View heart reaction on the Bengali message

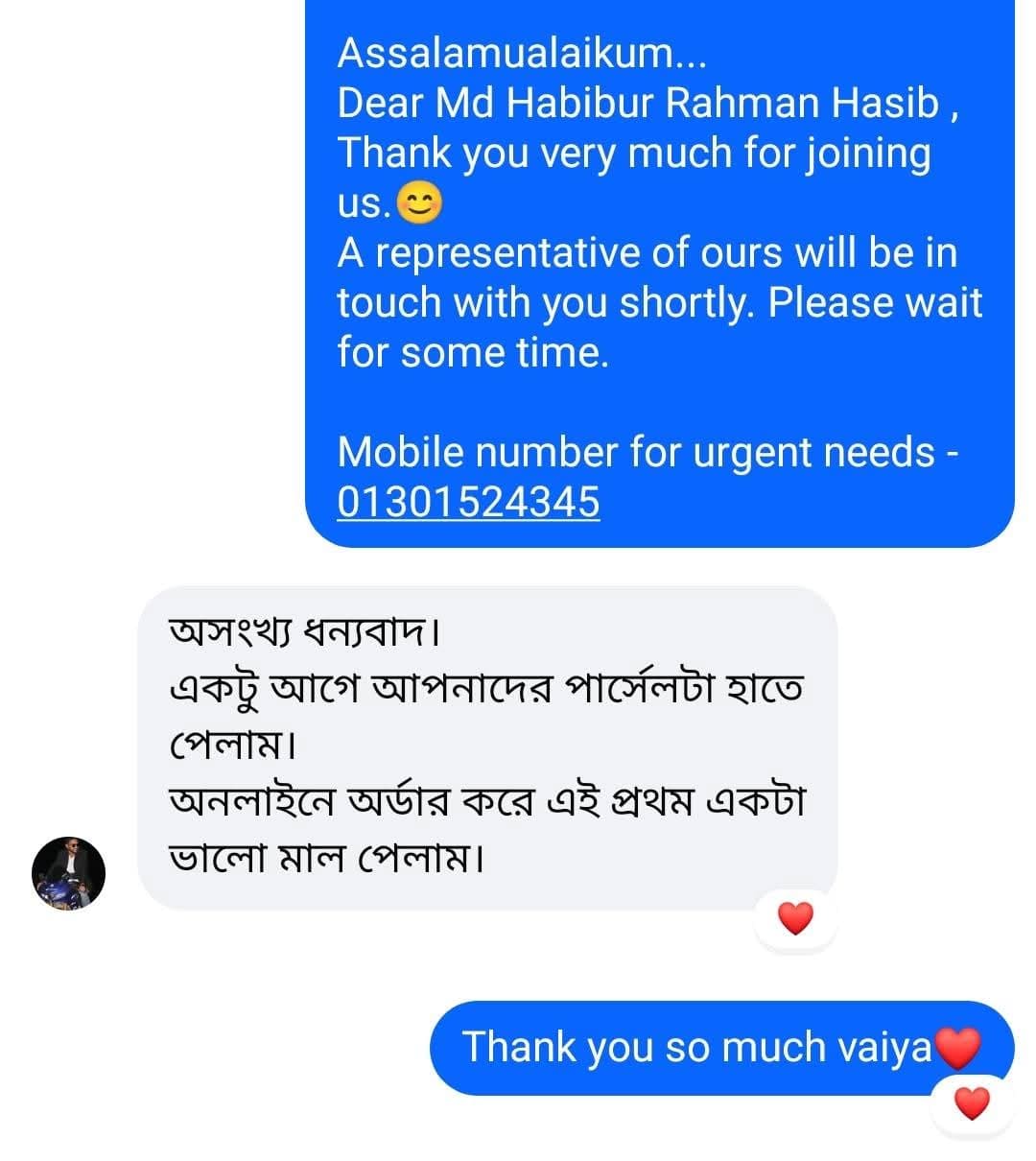794,919
